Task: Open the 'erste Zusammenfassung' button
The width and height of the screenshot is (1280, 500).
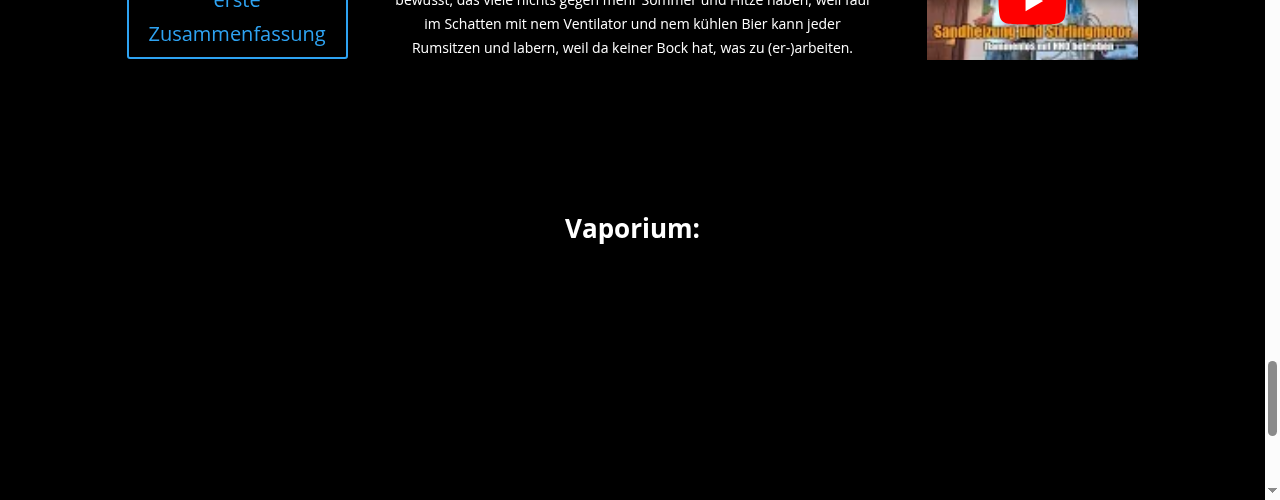Action: (237, 28)
